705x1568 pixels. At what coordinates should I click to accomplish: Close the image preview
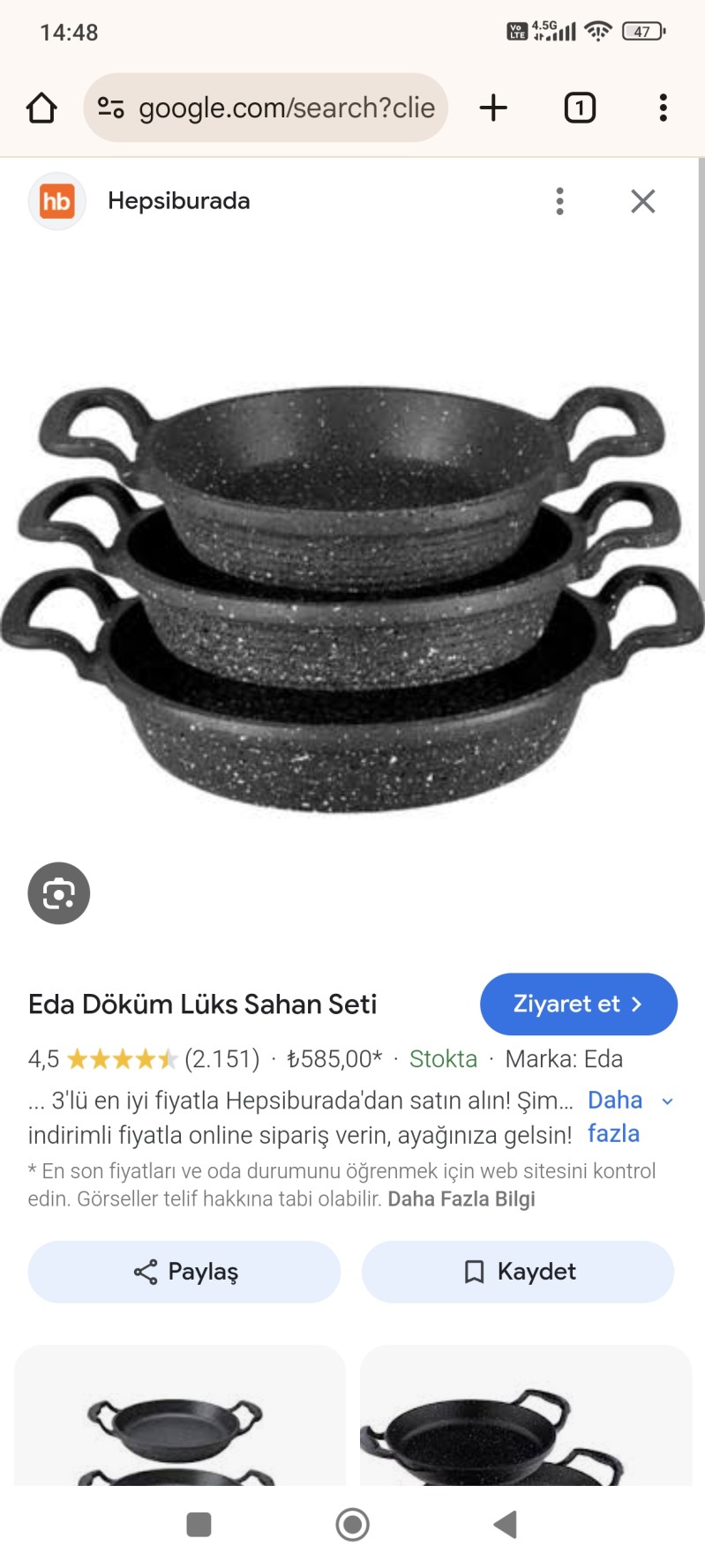click(x=643, y=201)
